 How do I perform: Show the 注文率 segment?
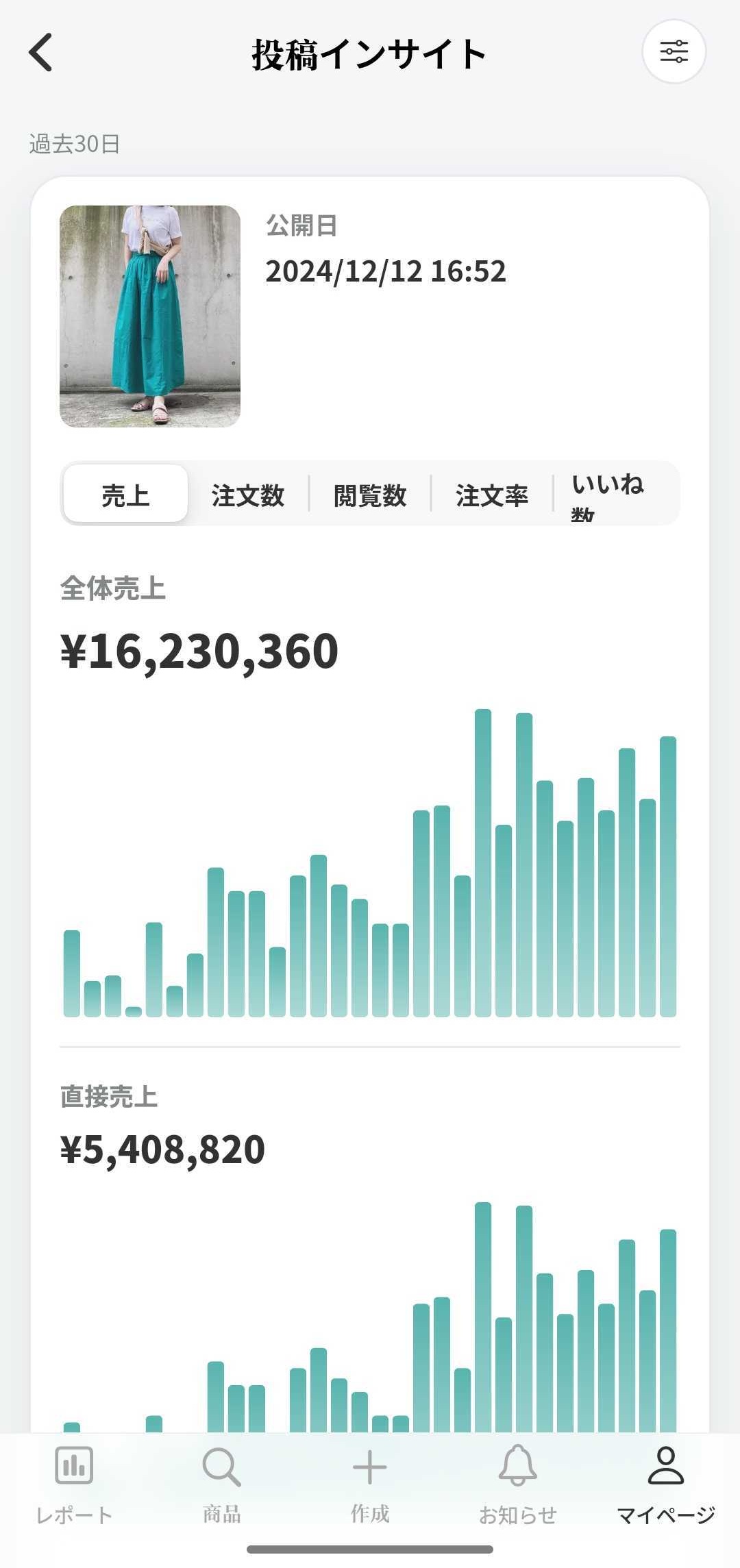(x=492, y=495)
